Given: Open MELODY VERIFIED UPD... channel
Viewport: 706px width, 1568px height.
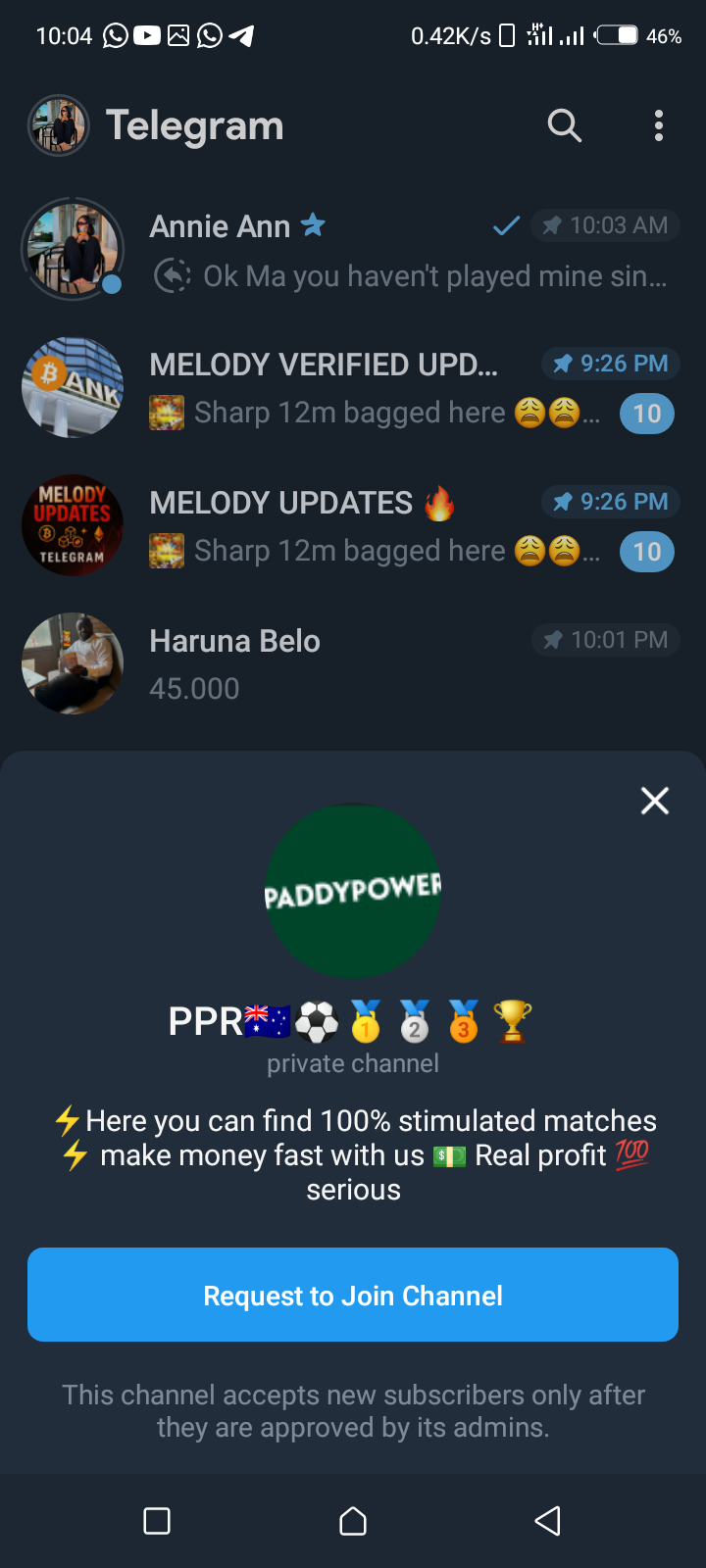Looking at the screenshot, I should coord(392,388).
